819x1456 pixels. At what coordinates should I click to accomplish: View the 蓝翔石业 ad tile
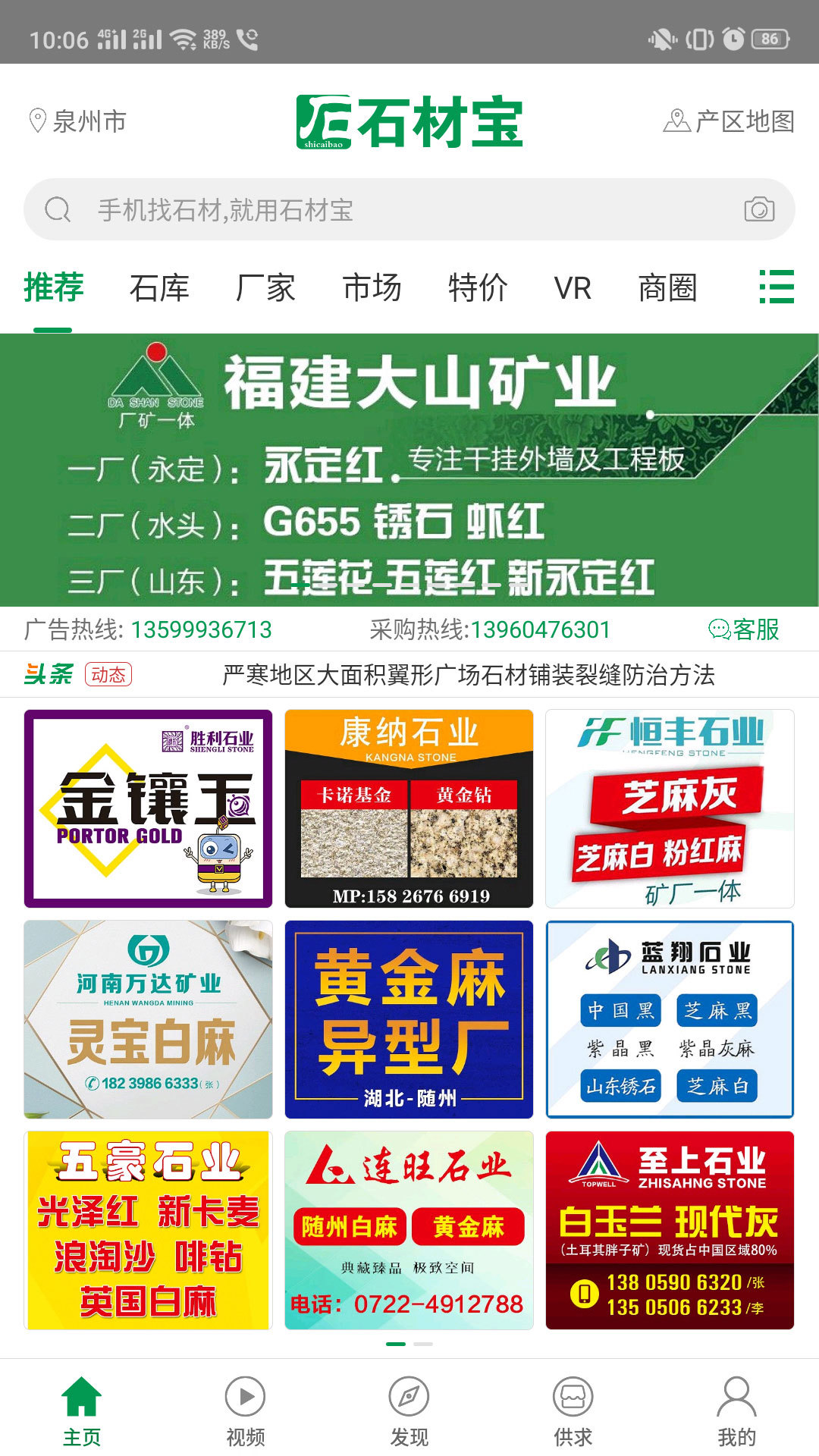(x=670, y=1019)
